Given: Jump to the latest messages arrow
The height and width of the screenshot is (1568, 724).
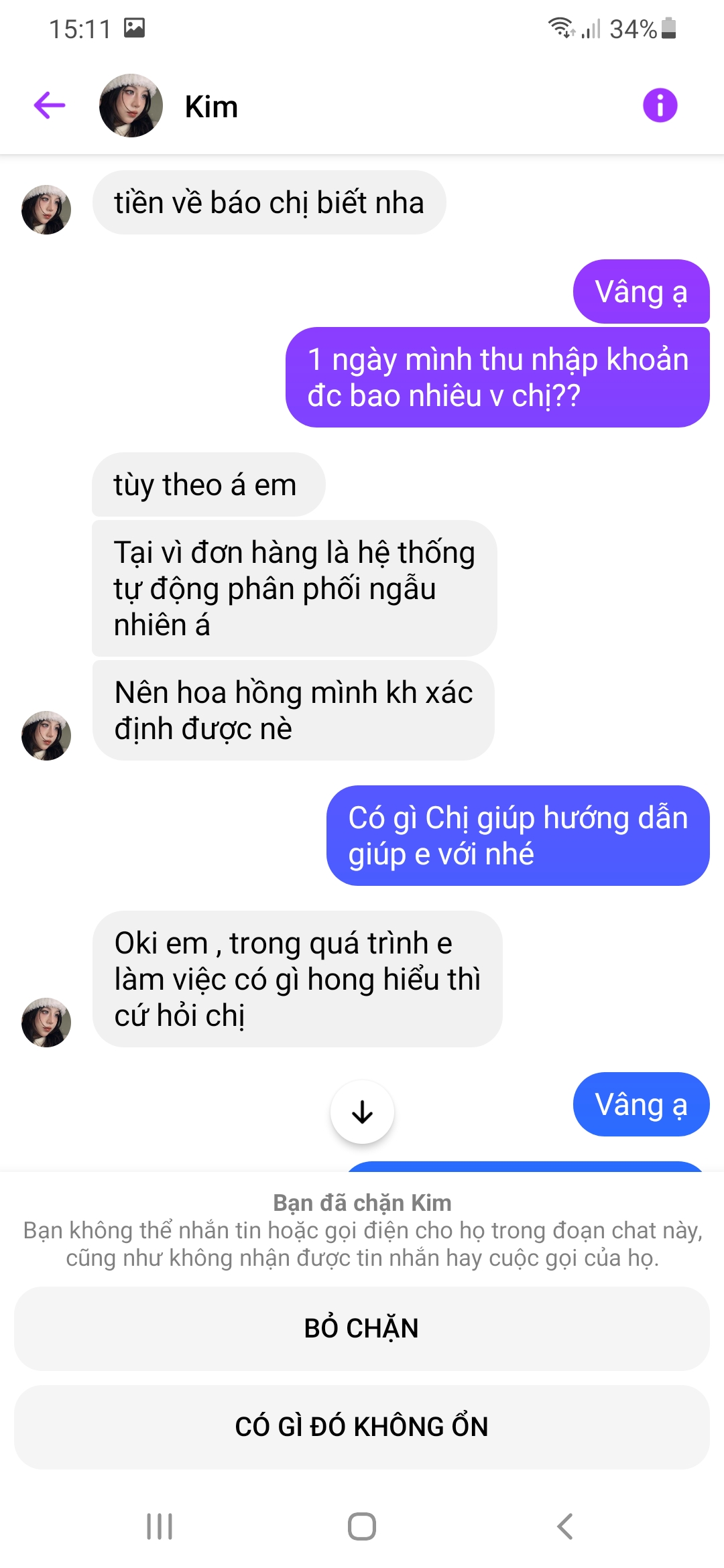Looking at the screenshot, I should 362,1112.
